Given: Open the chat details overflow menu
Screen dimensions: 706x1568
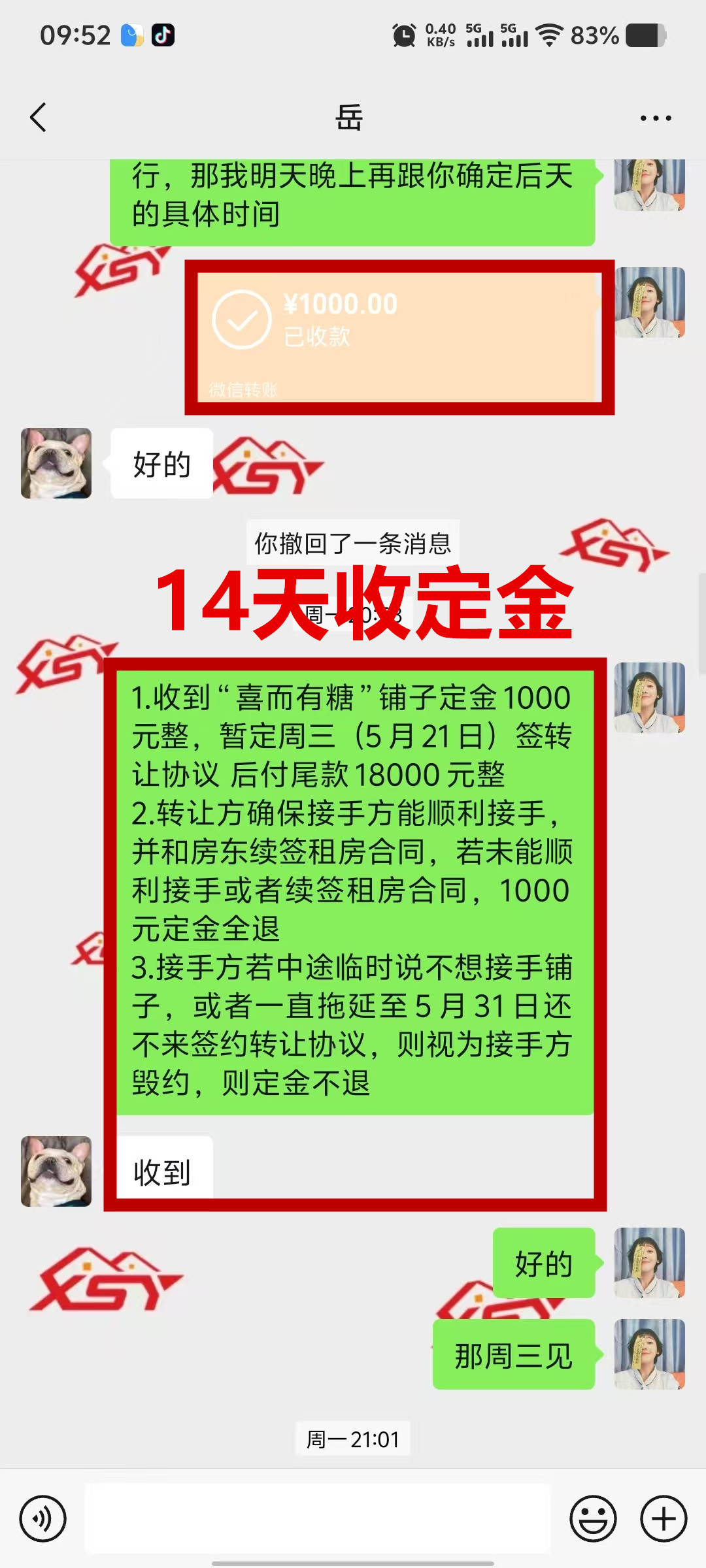Looking at the screenshot, I should 655,118.
